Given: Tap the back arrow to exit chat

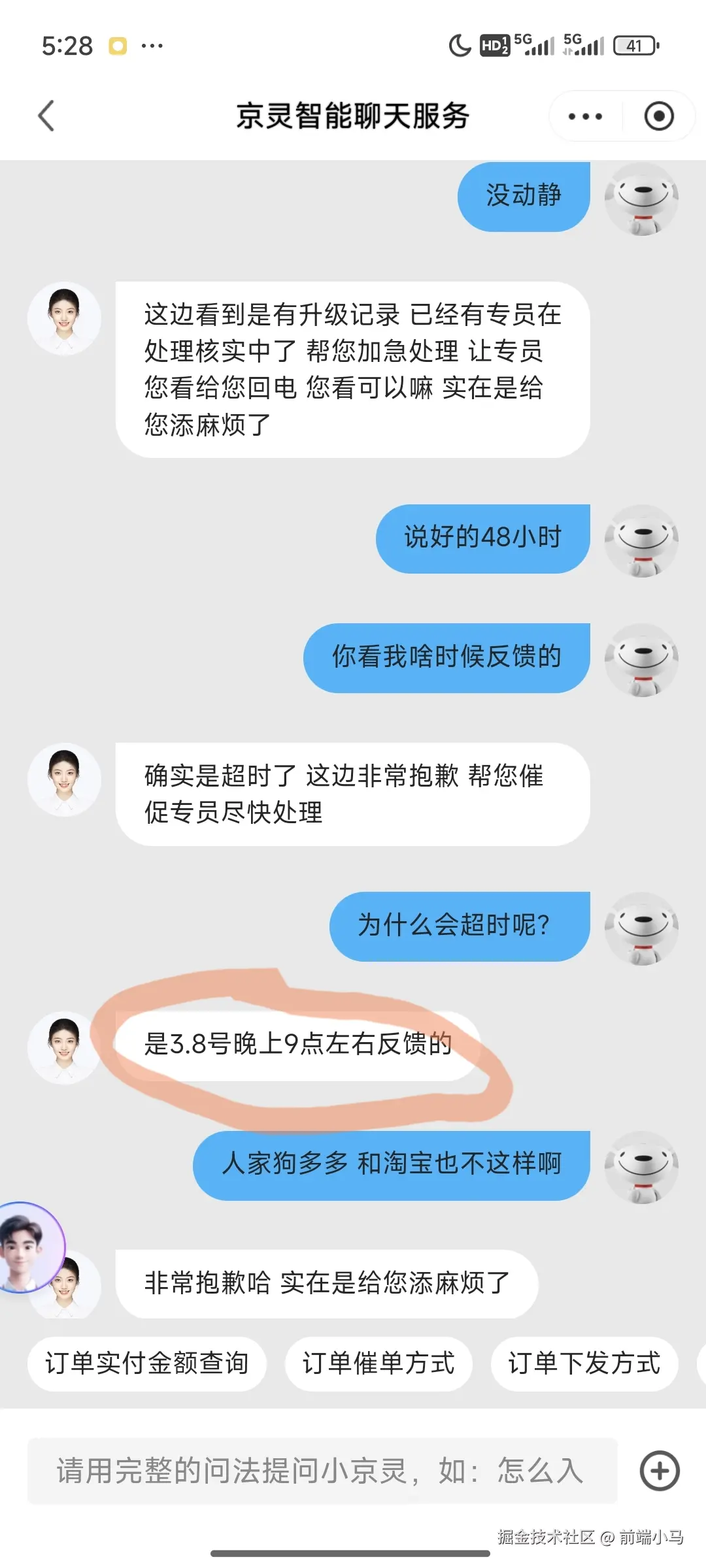Looking at the screenshot, I should click(x=46, y=116).
